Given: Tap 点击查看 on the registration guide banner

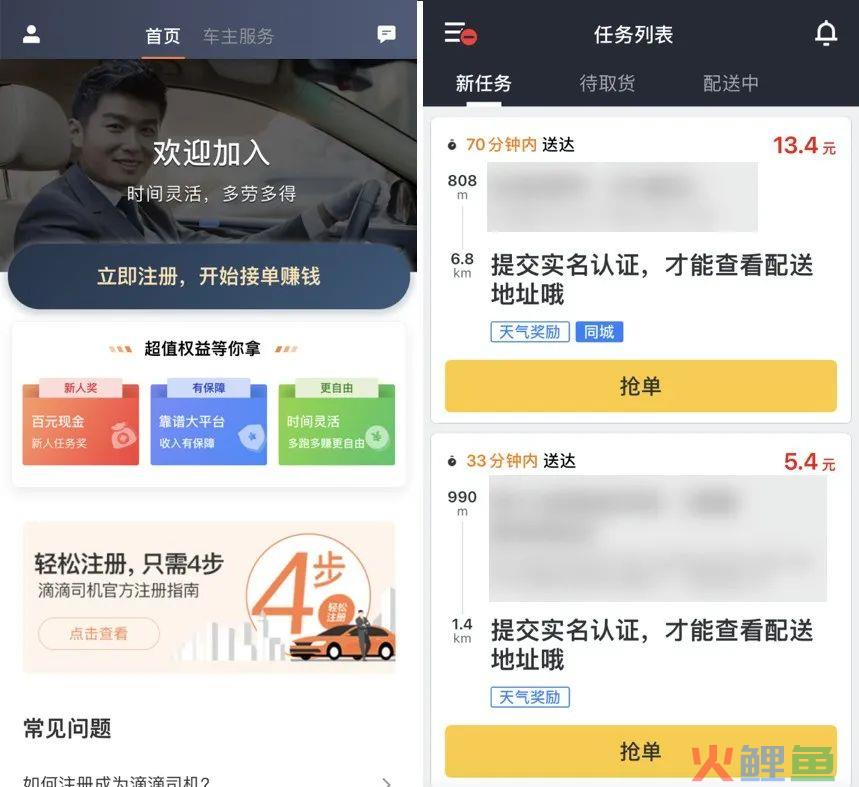Looking at the screenshot, I should click(98, 633).
